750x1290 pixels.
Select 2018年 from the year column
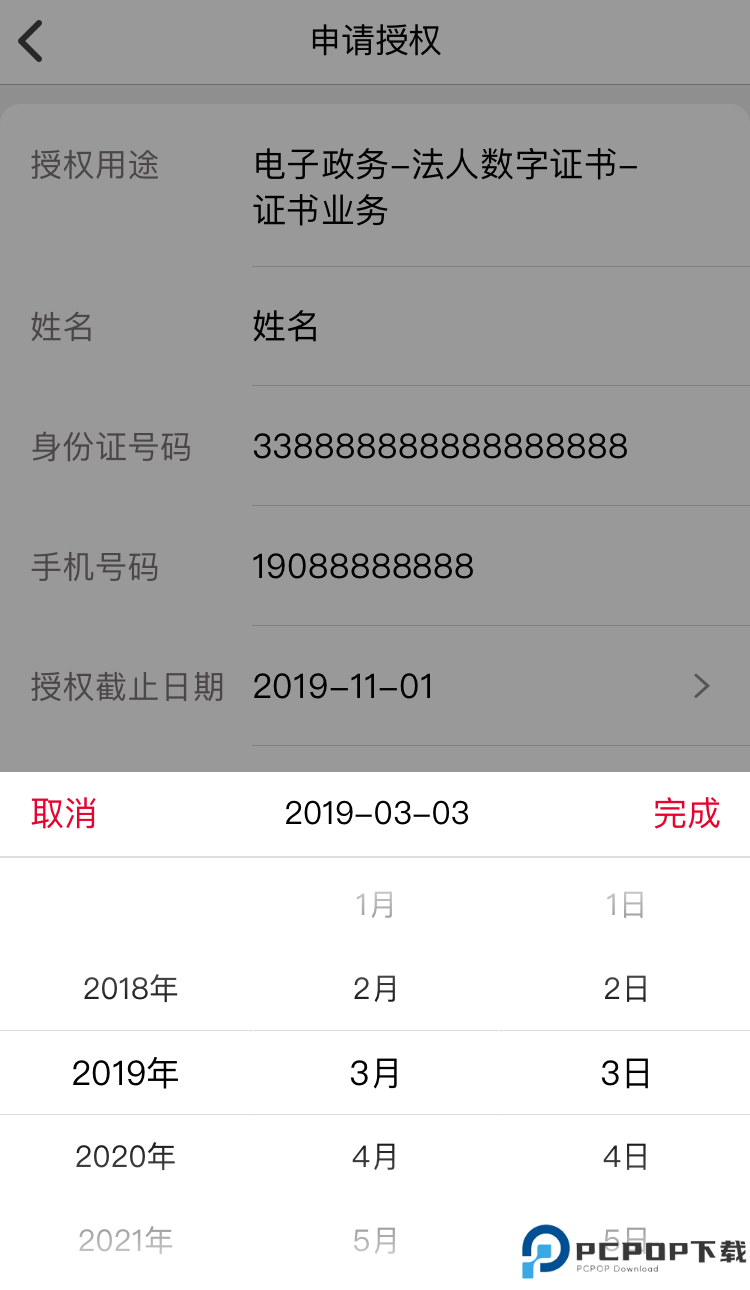(125, 988)
